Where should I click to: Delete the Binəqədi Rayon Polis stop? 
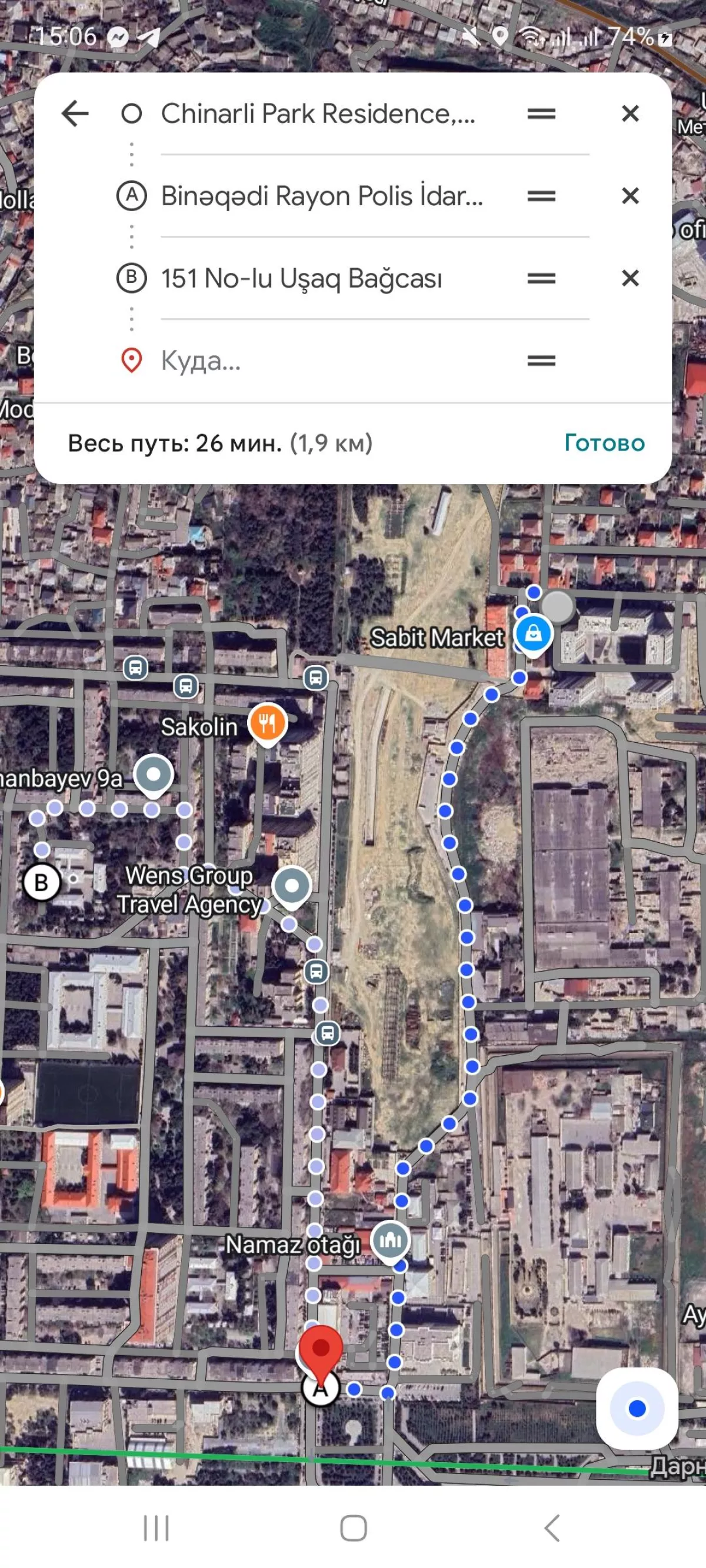(630, 196)
